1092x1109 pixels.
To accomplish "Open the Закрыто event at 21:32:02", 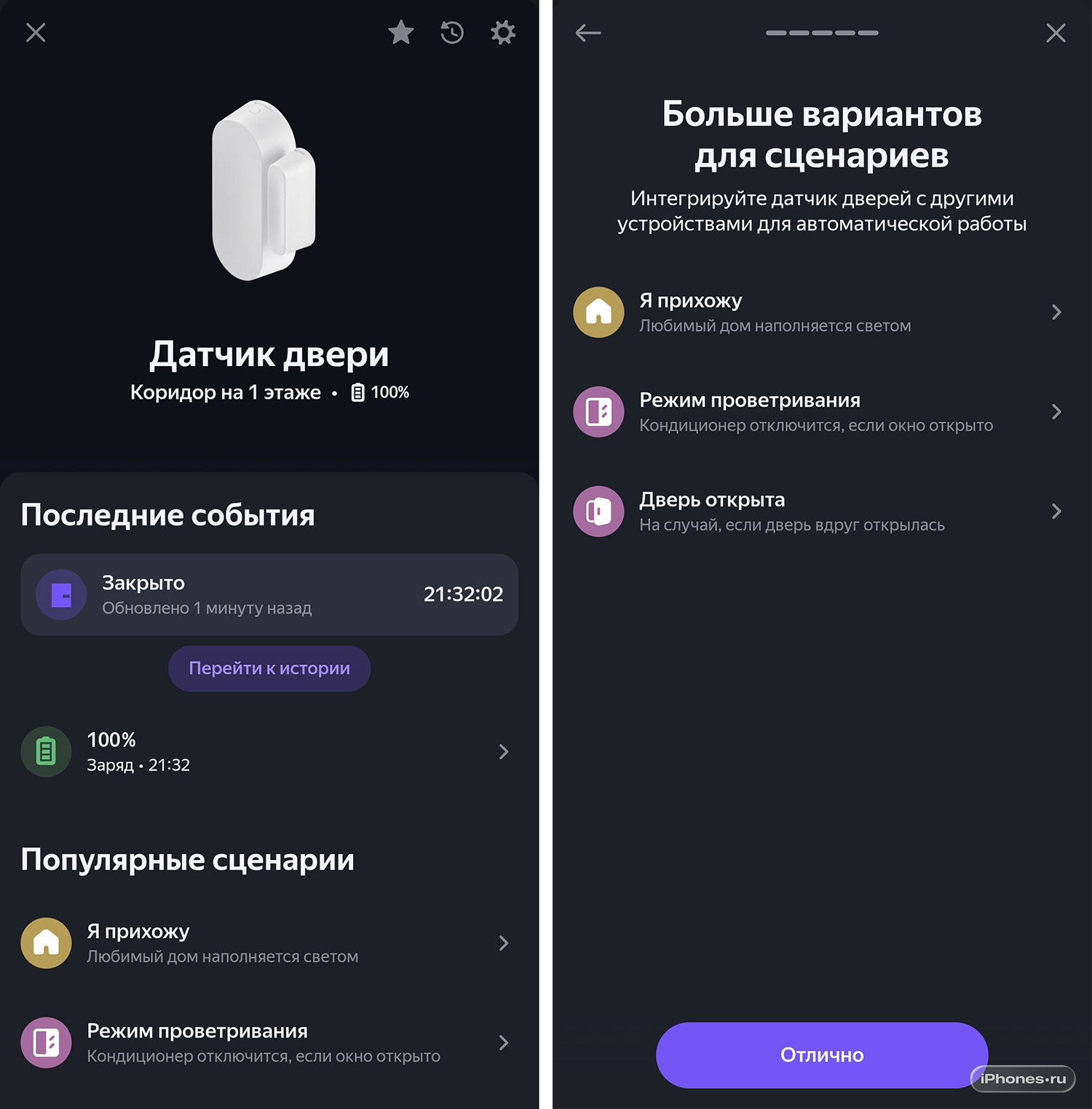I will [x=269, y=595].
